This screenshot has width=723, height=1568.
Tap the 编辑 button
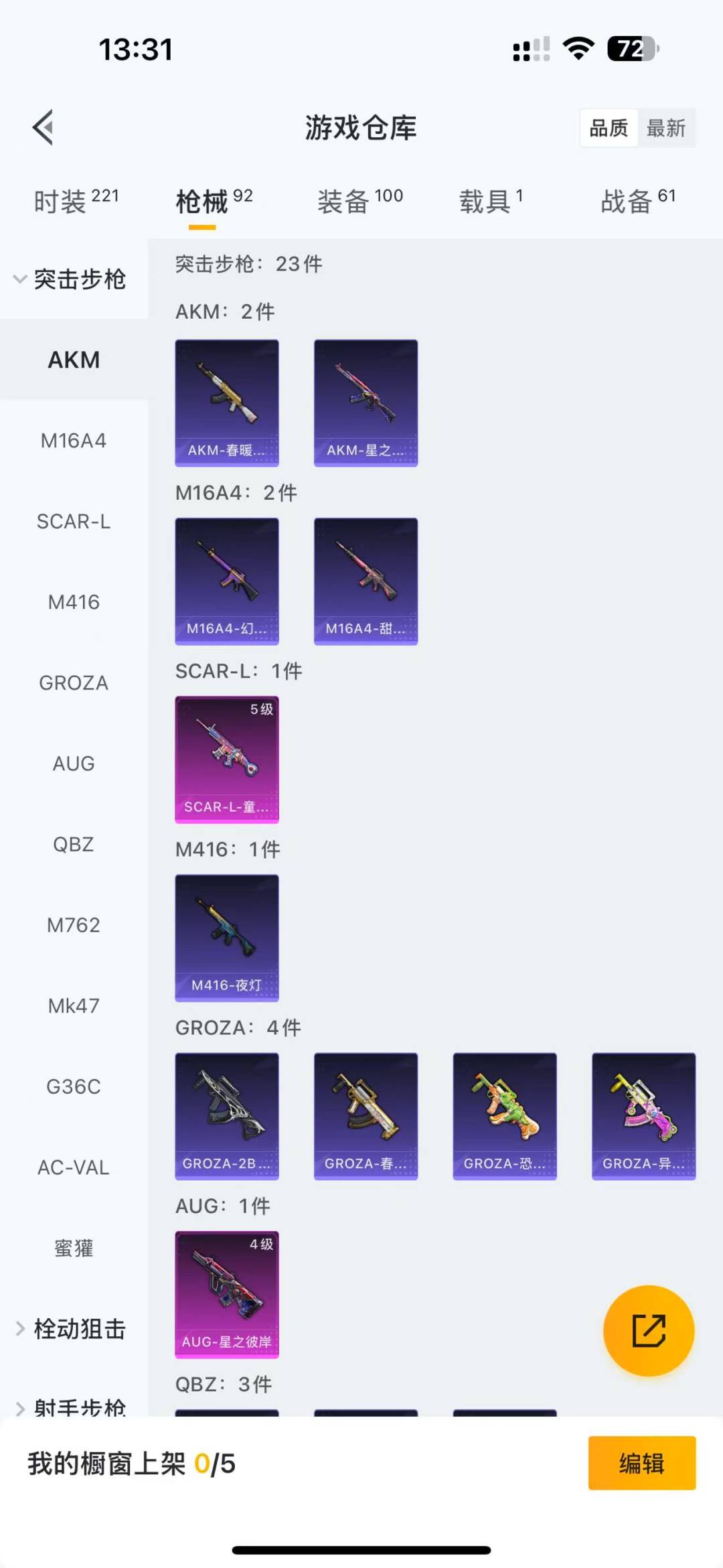[x=641, y=1464]
